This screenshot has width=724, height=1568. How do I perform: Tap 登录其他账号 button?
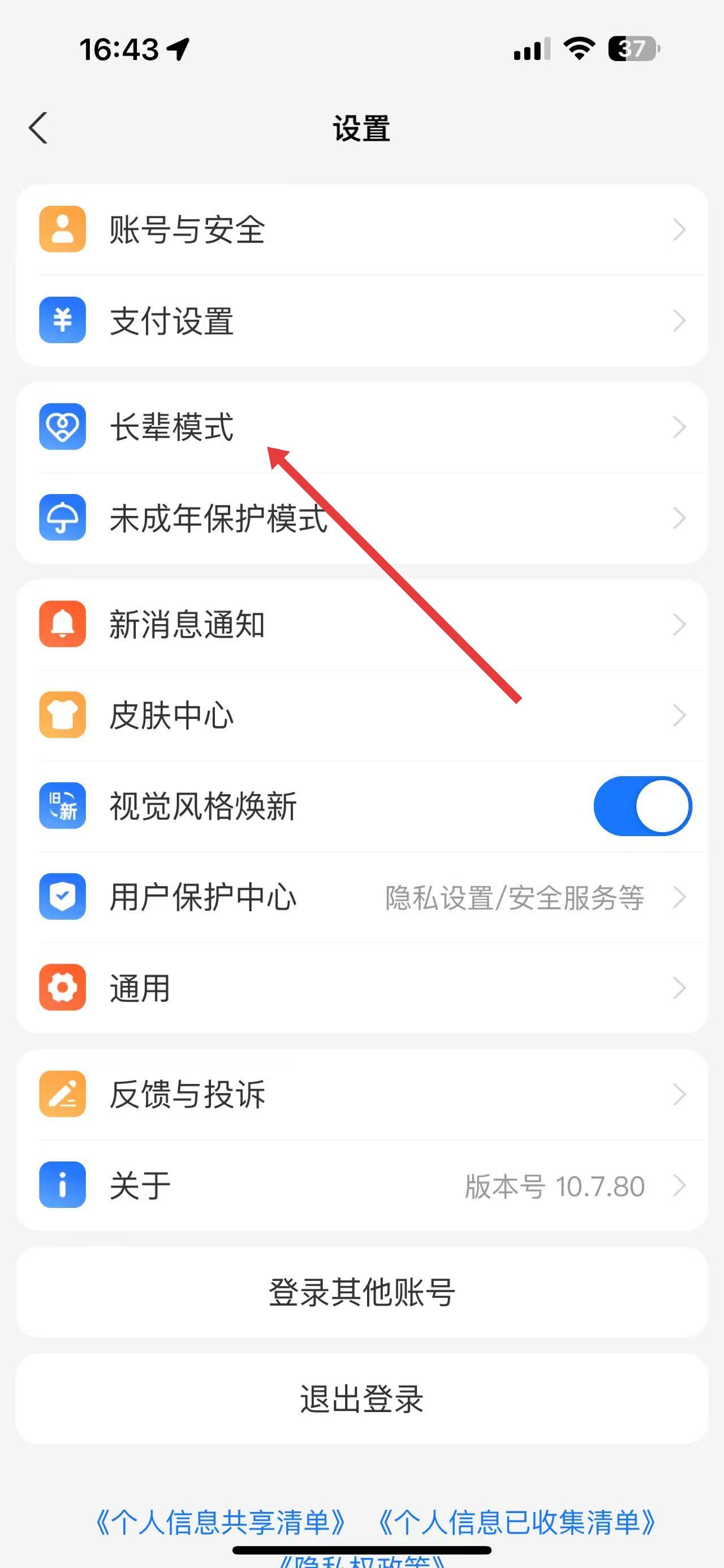click(x=361, y=1292)
